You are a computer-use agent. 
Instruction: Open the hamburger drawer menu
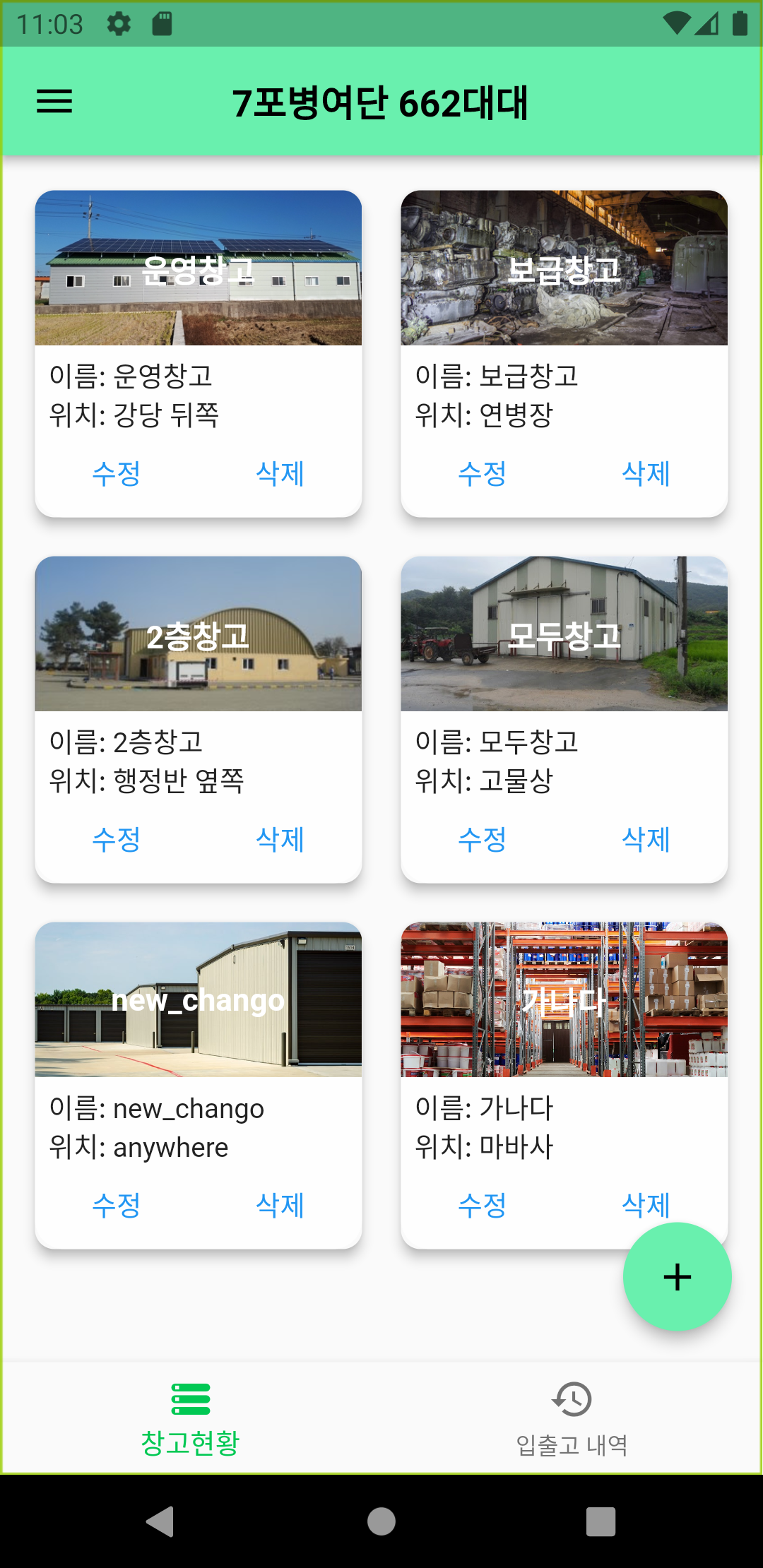pos(54,102)
